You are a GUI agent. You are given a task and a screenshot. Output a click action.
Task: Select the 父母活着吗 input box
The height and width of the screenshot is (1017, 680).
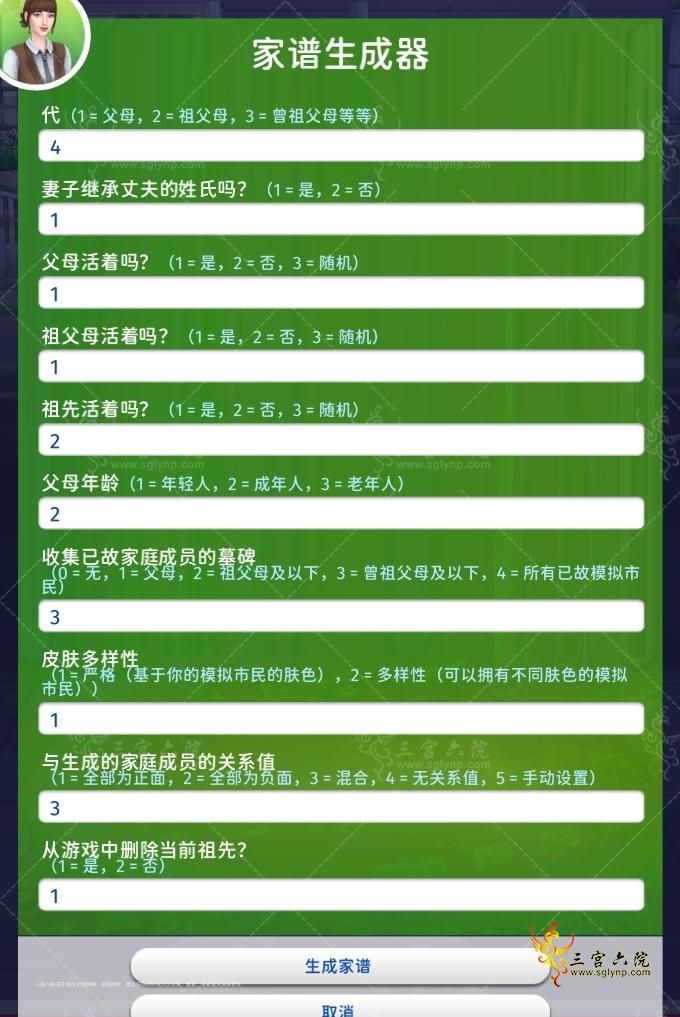point(340,293)
